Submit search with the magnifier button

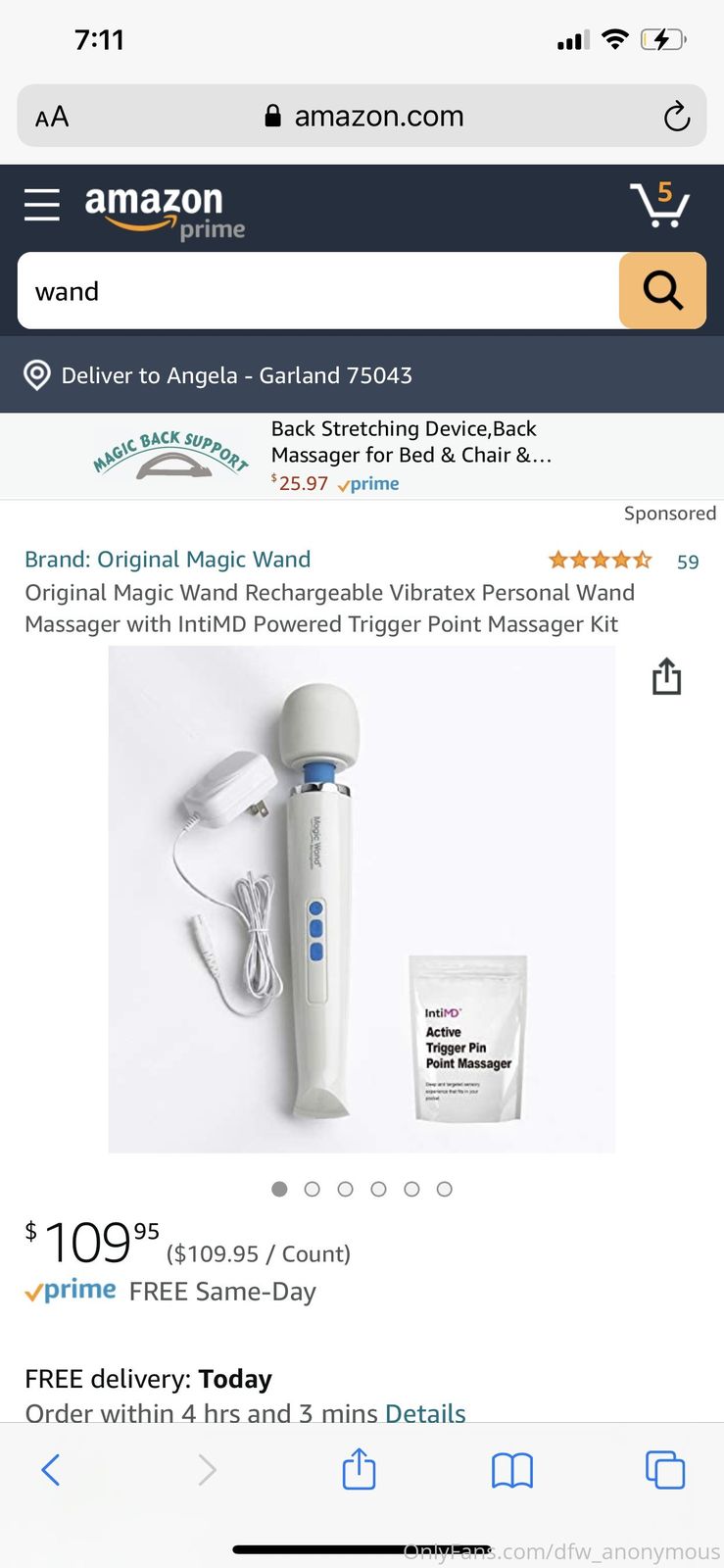[662, 291]
